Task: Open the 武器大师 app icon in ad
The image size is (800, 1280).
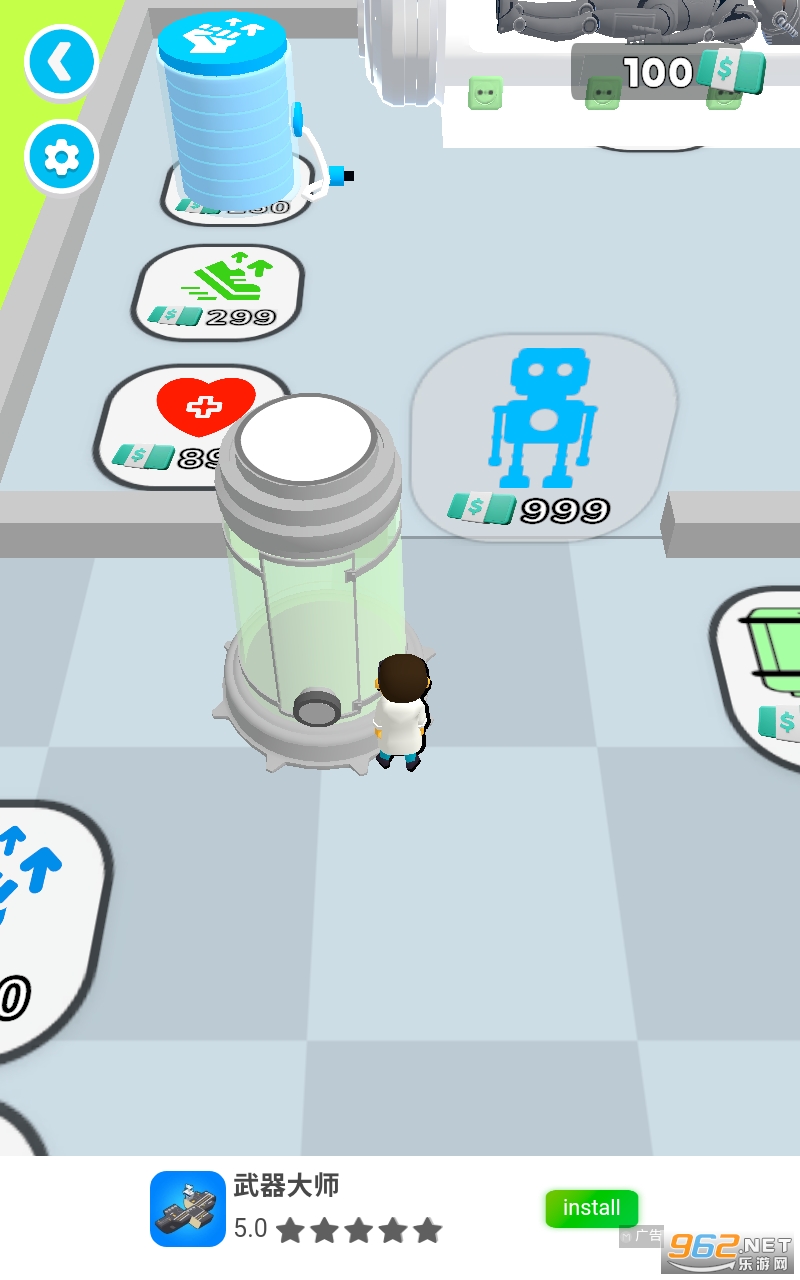Action: click(188, 1208)
